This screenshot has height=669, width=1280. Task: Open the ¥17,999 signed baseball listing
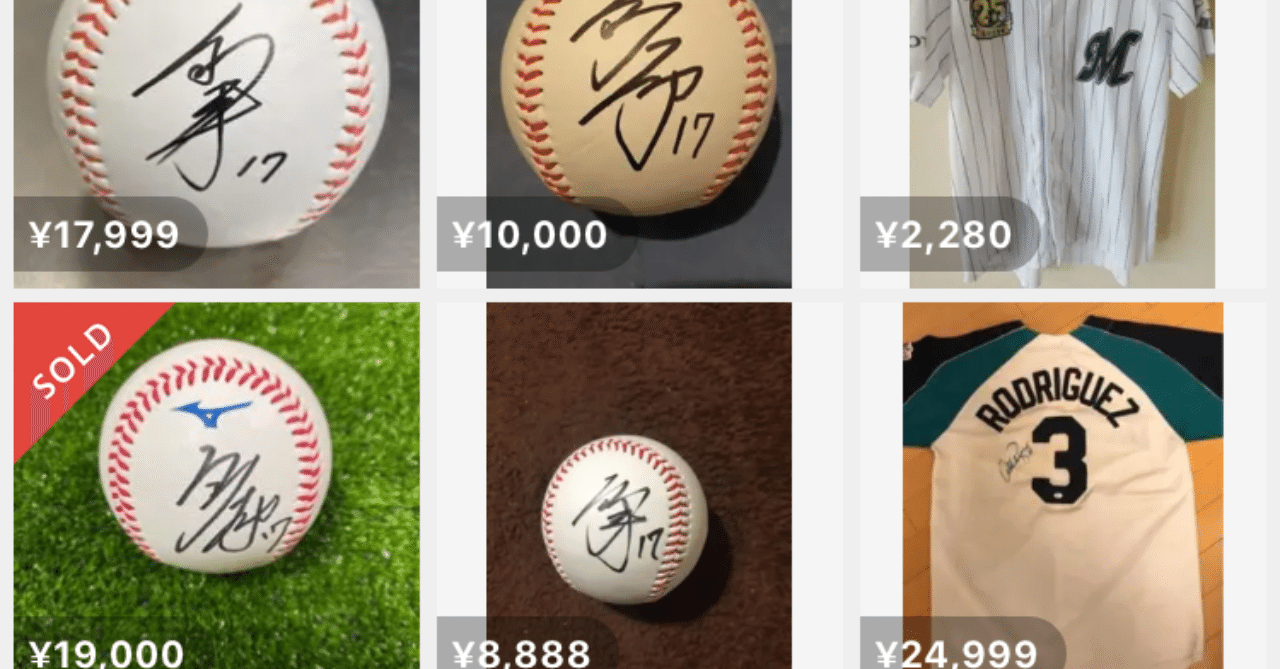click(216, 130)
